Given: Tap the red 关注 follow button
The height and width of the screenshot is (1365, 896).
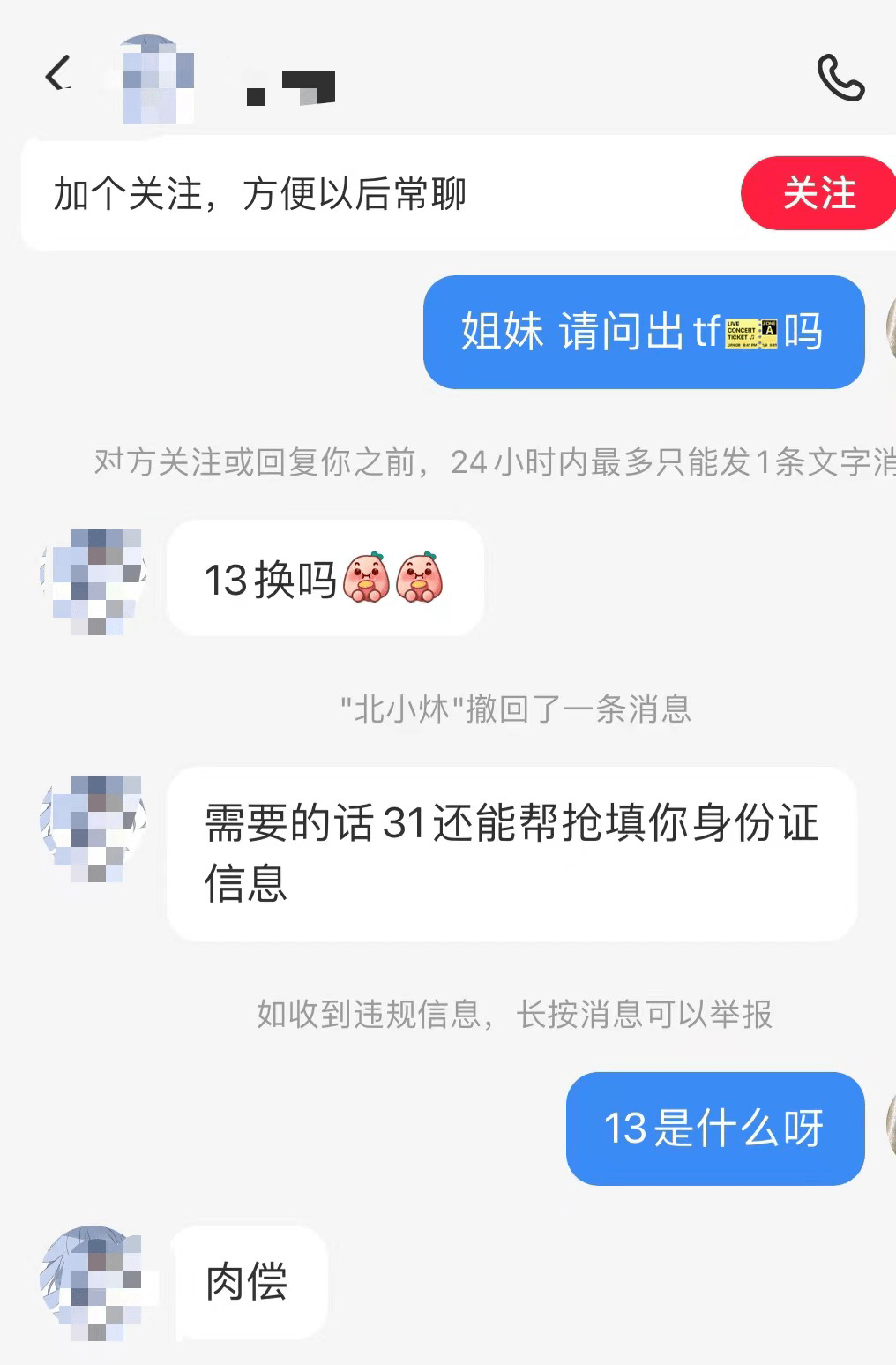Looking at the screenshot, I should point(818,193).
